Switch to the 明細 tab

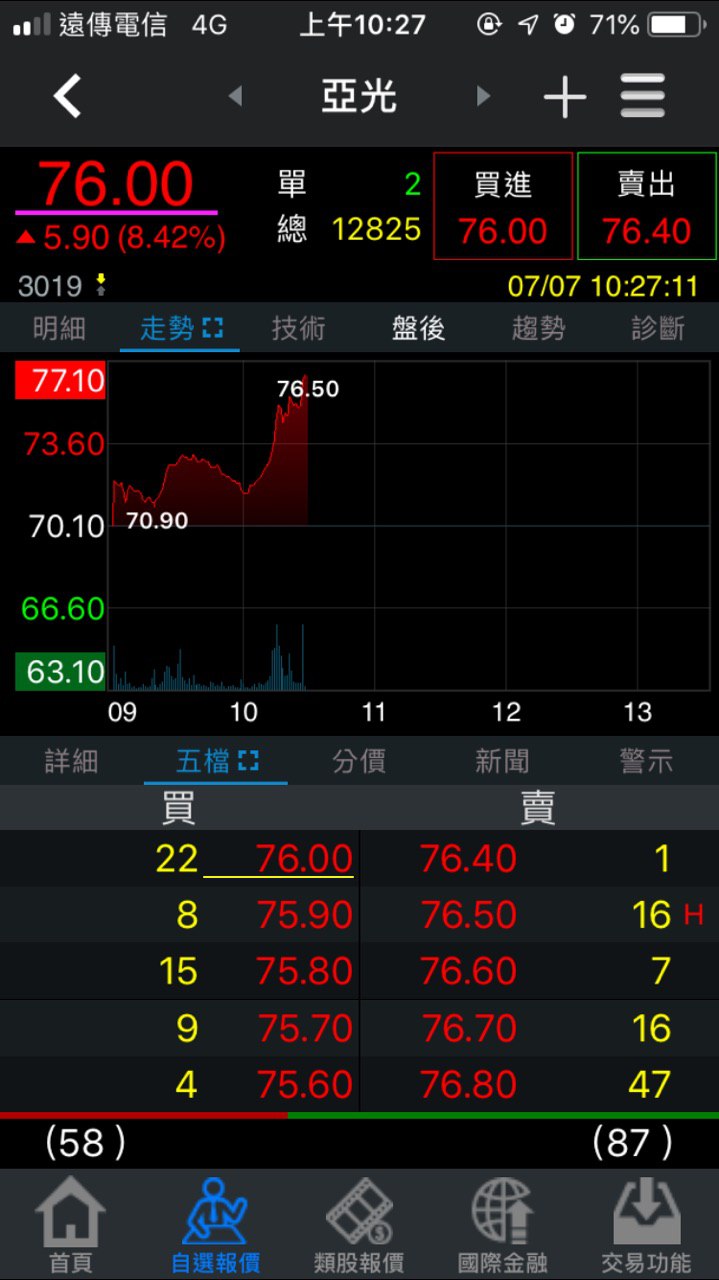tap(59, 328)
